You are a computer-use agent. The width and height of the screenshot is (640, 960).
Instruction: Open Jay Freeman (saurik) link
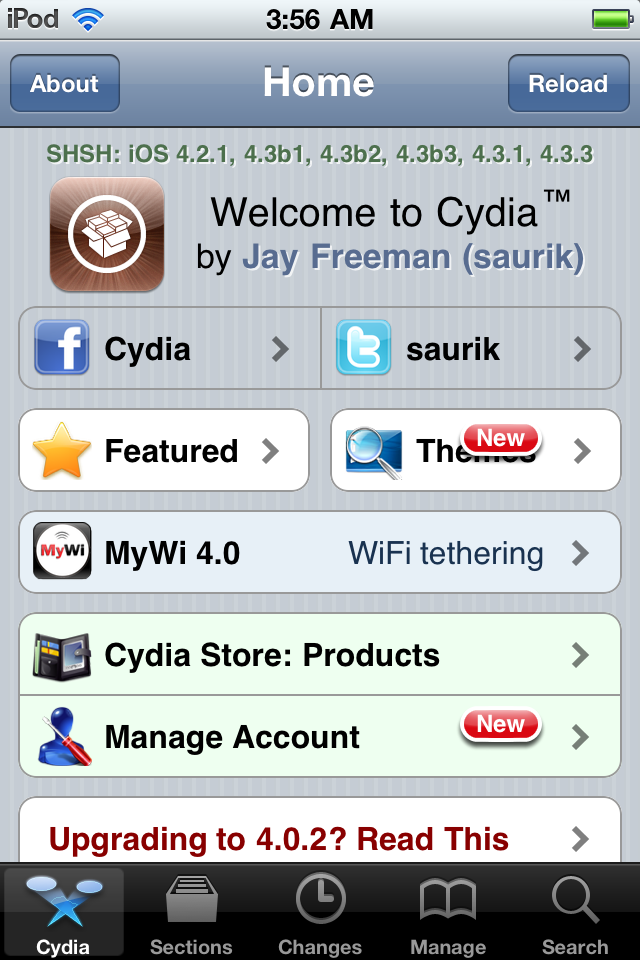[x=413, y=257]
